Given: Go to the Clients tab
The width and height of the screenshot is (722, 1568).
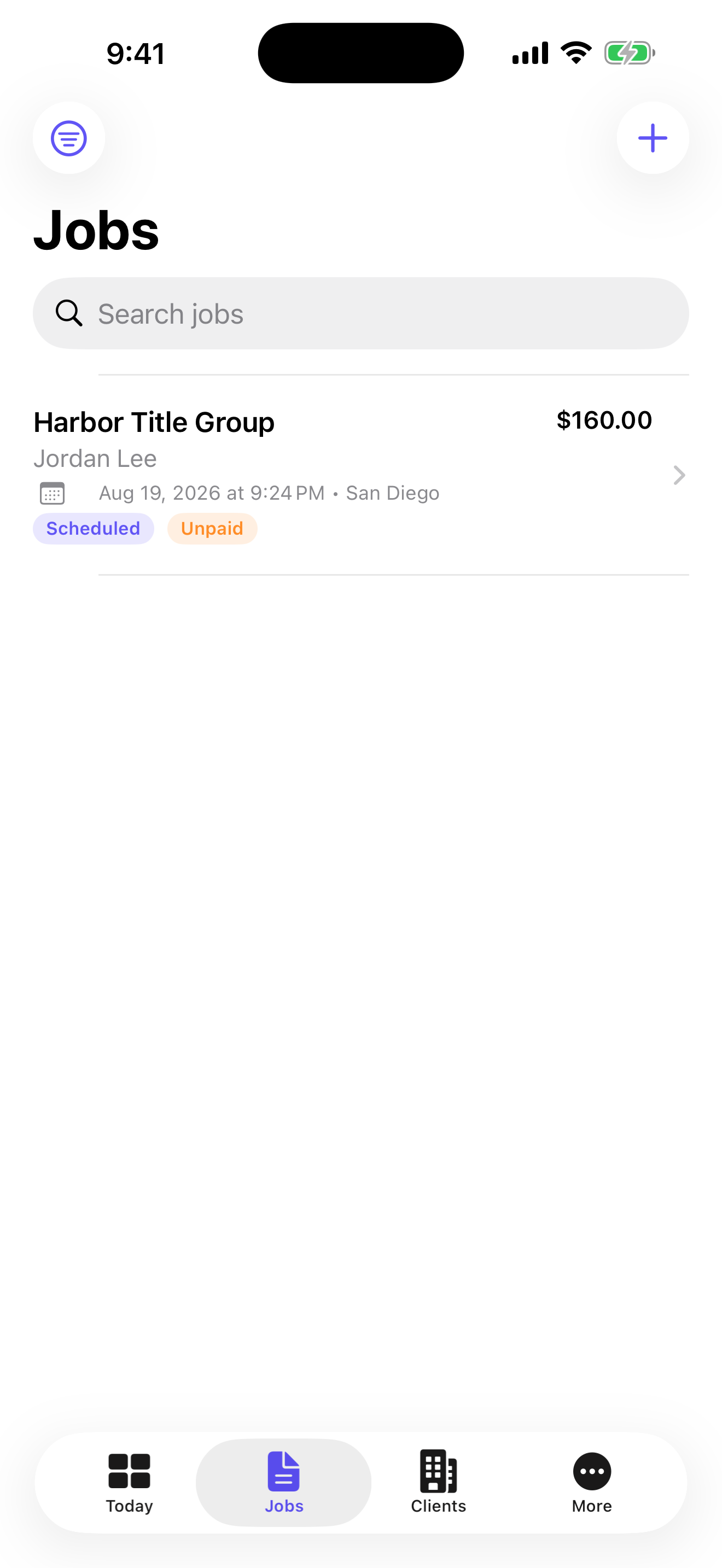Looking at the screenshot, I should pyautogui.click(x=438, y=1483).
